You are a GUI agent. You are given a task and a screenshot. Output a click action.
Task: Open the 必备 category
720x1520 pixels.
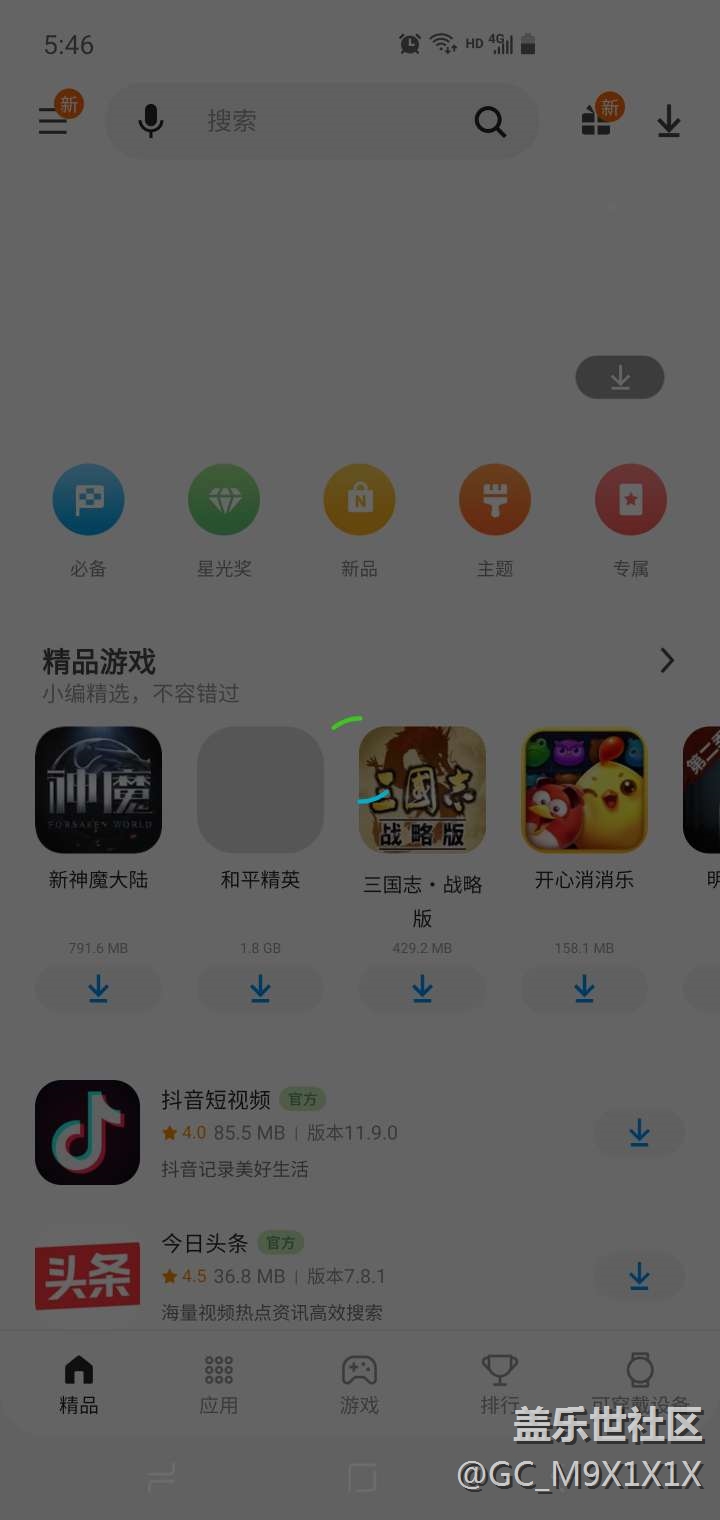coord(88,500)
